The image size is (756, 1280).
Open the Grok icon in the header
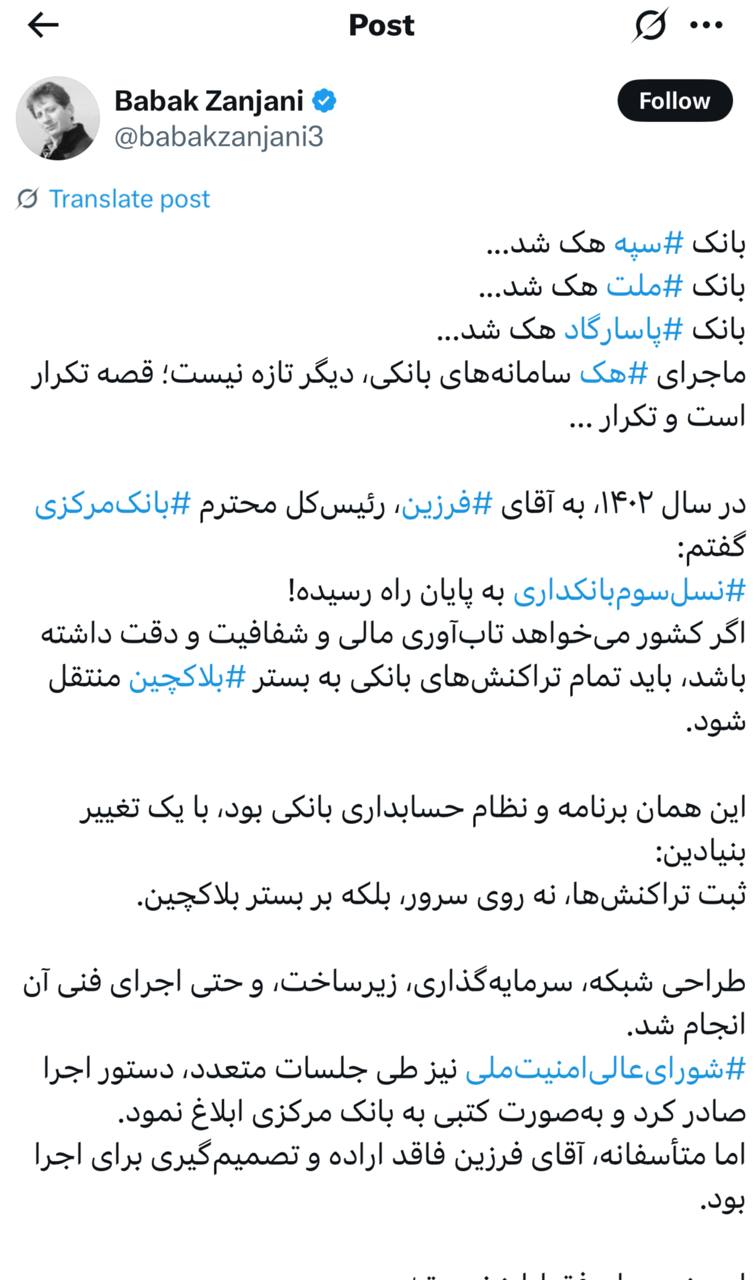point(650,26)
